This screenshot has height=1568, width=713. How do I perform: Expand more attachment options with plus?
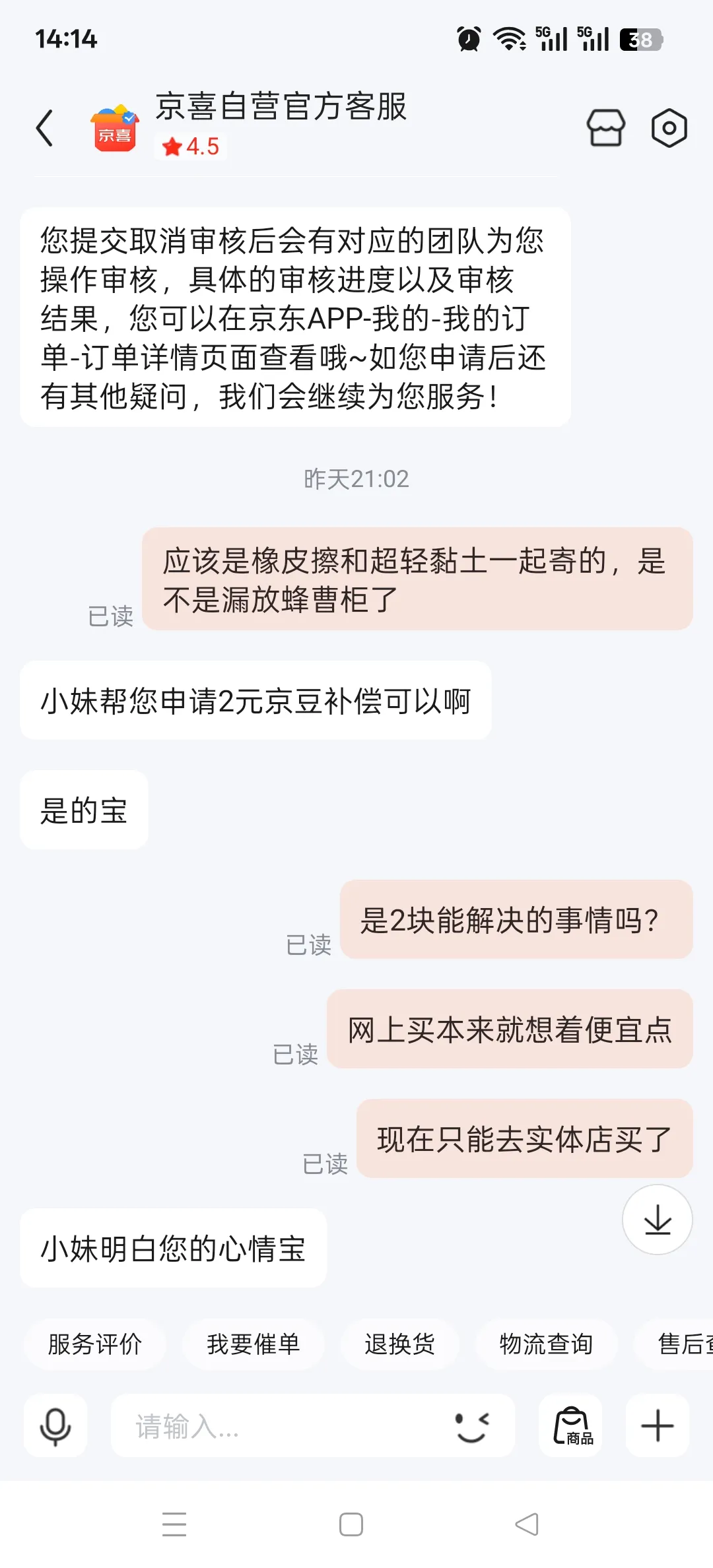point(658,1425)
